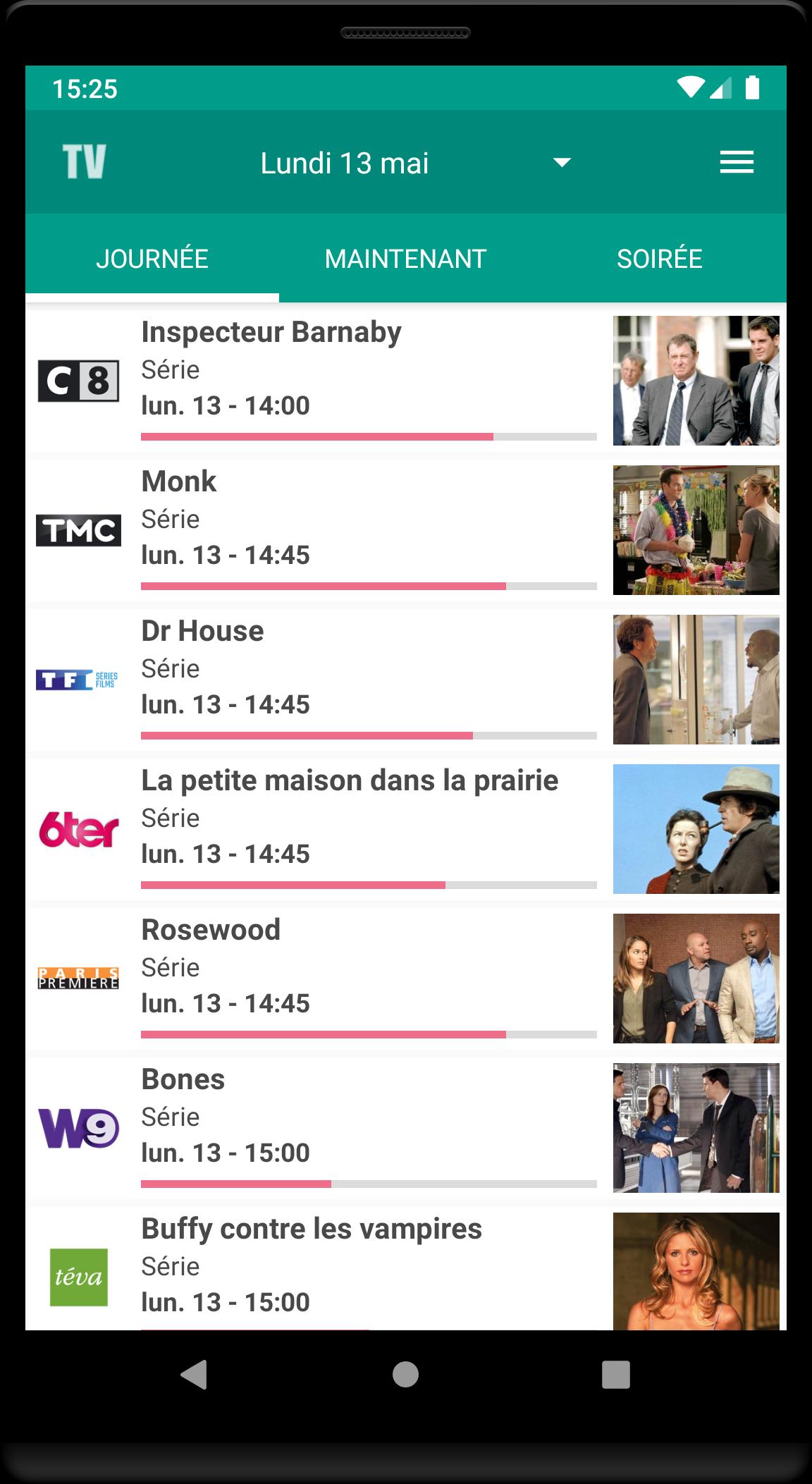
Task: Switch to the Maintenant tab
Action: [x=405, y=259]
